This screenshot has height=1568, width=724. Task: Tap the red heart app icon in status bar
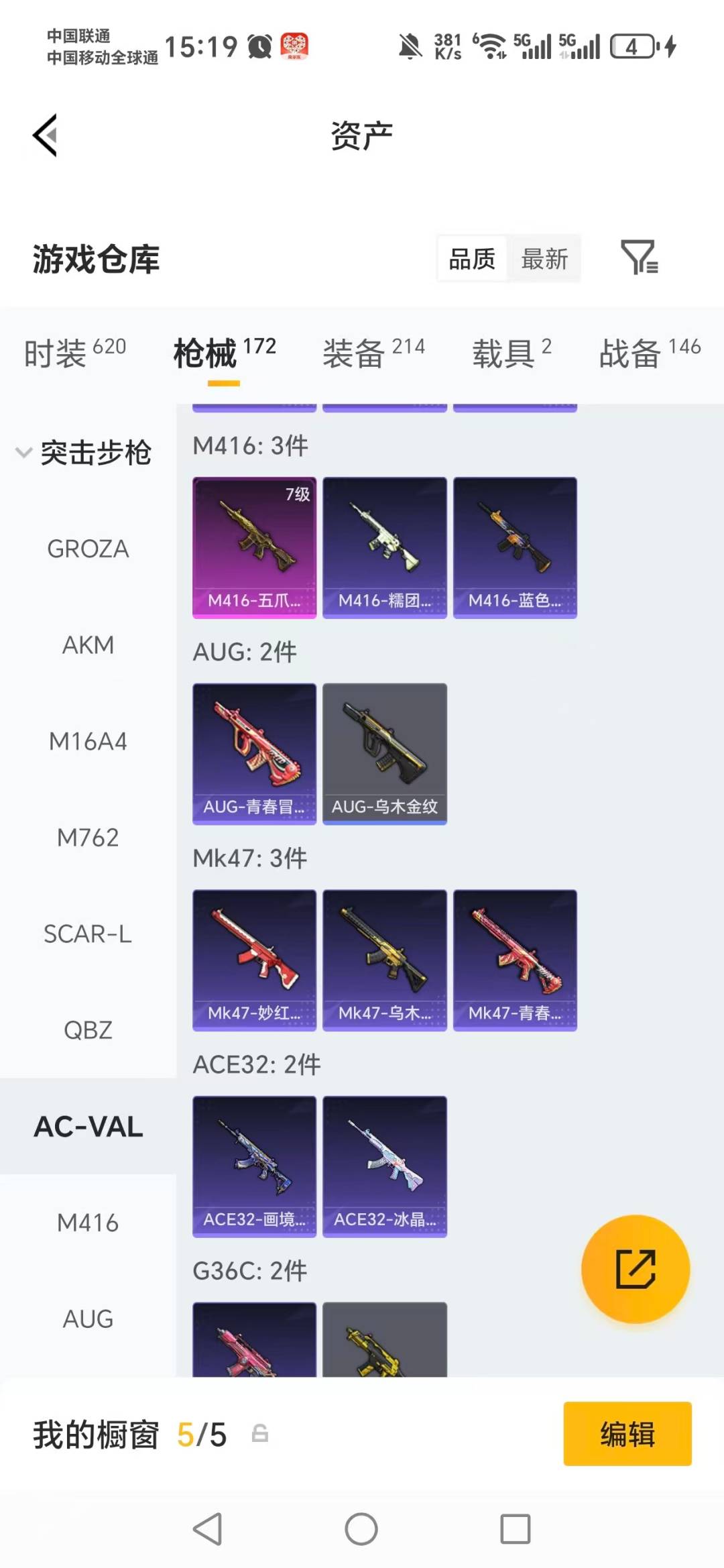(293, 43)
